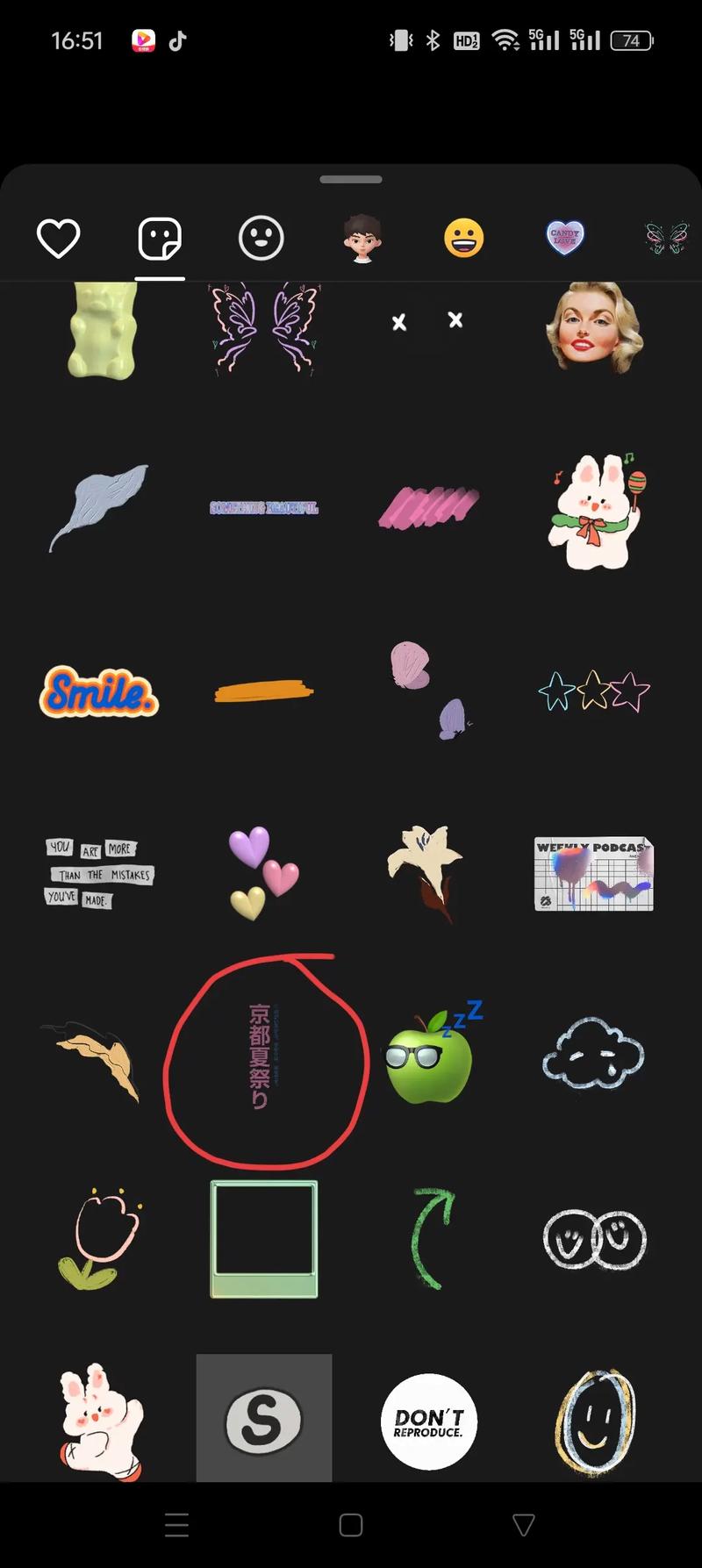Choose the crying cloud doodle sticker
Screen dimensions: 702x1568
click(x=593, y=1056)
